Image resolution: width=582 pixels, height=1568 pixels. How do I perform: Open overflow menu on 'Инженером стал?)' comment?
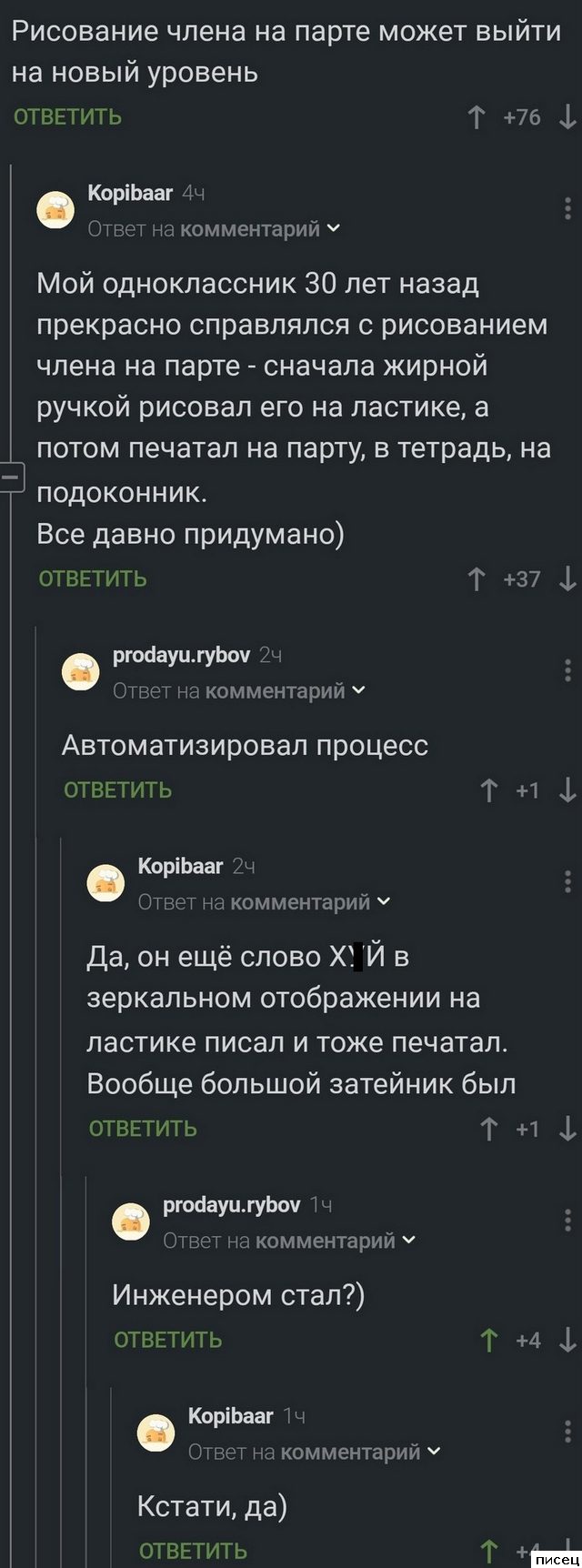(x=567, y=1221)
